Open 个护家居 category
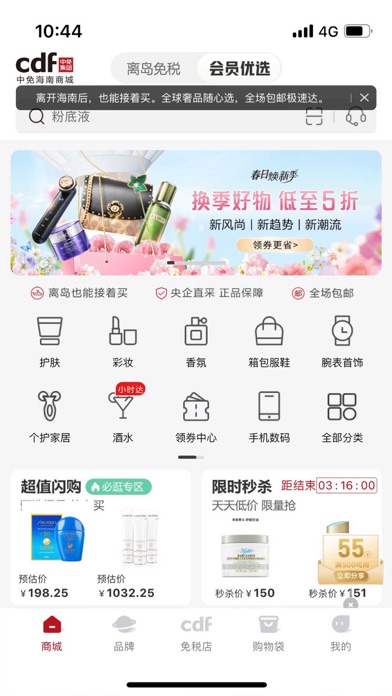Screen dimensions: 392x696 50,417
